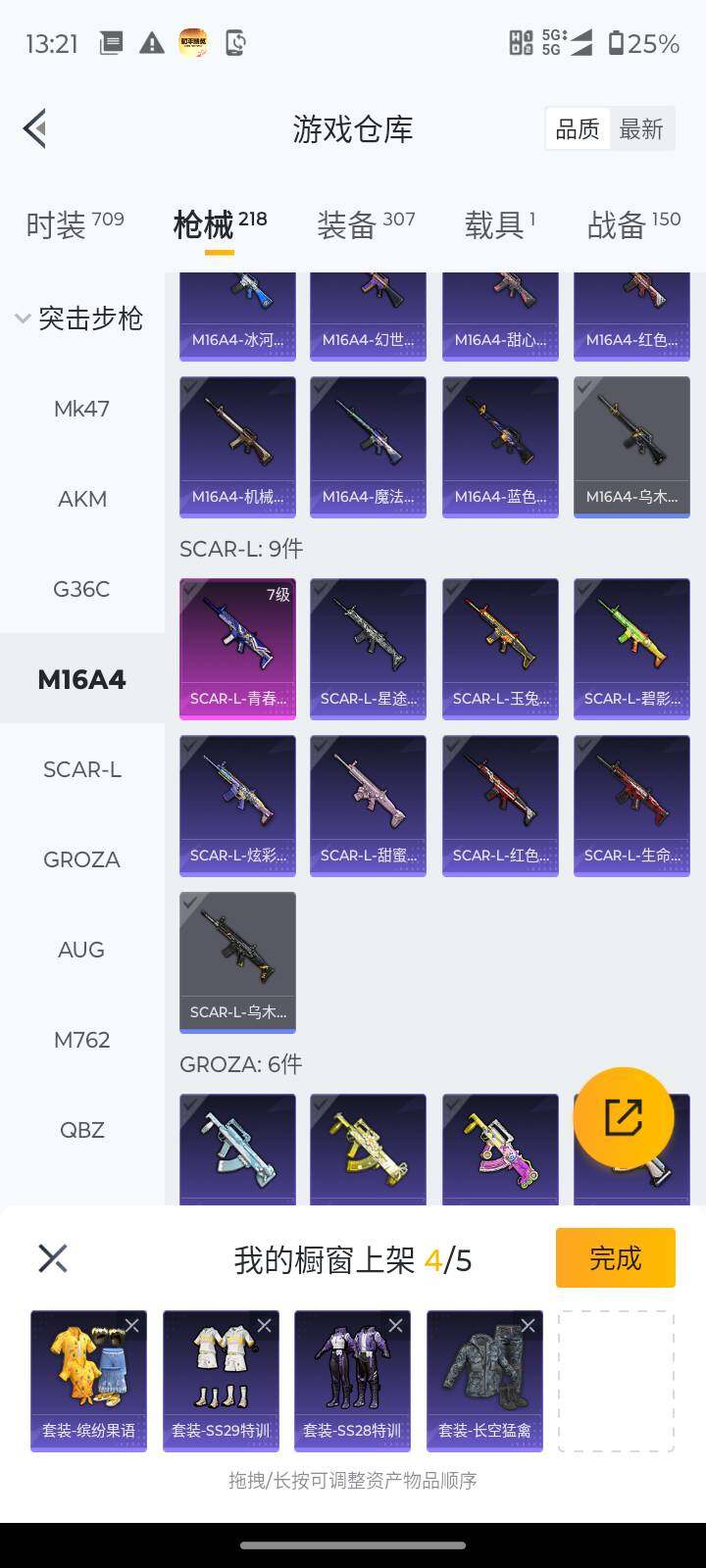Select AKM in the weapon list
706x1568 pixels.
tap(82, 499)
